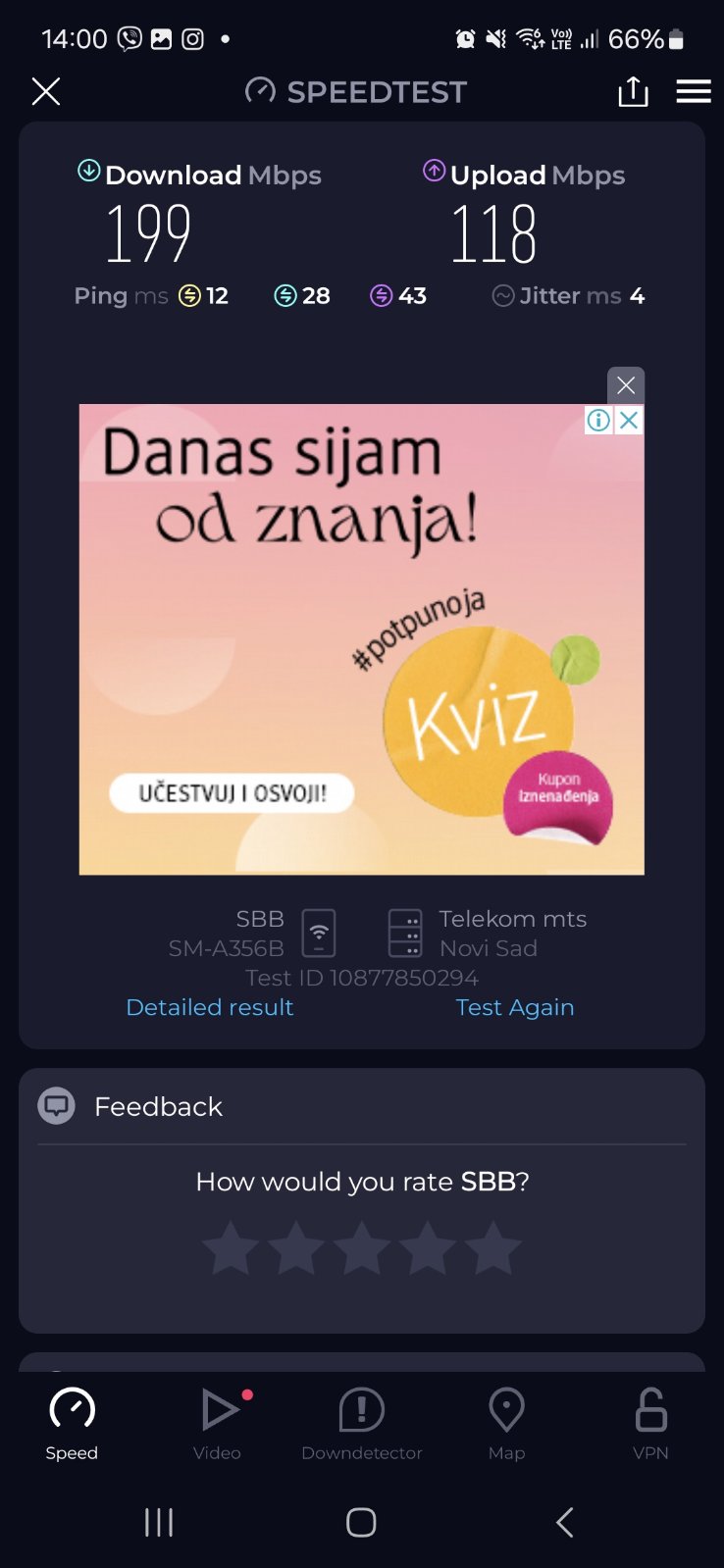Image resolution: width=724 pixels, height=1568 pixels.
Task: Open the Detailed result link
Action: pos(210,1007)
